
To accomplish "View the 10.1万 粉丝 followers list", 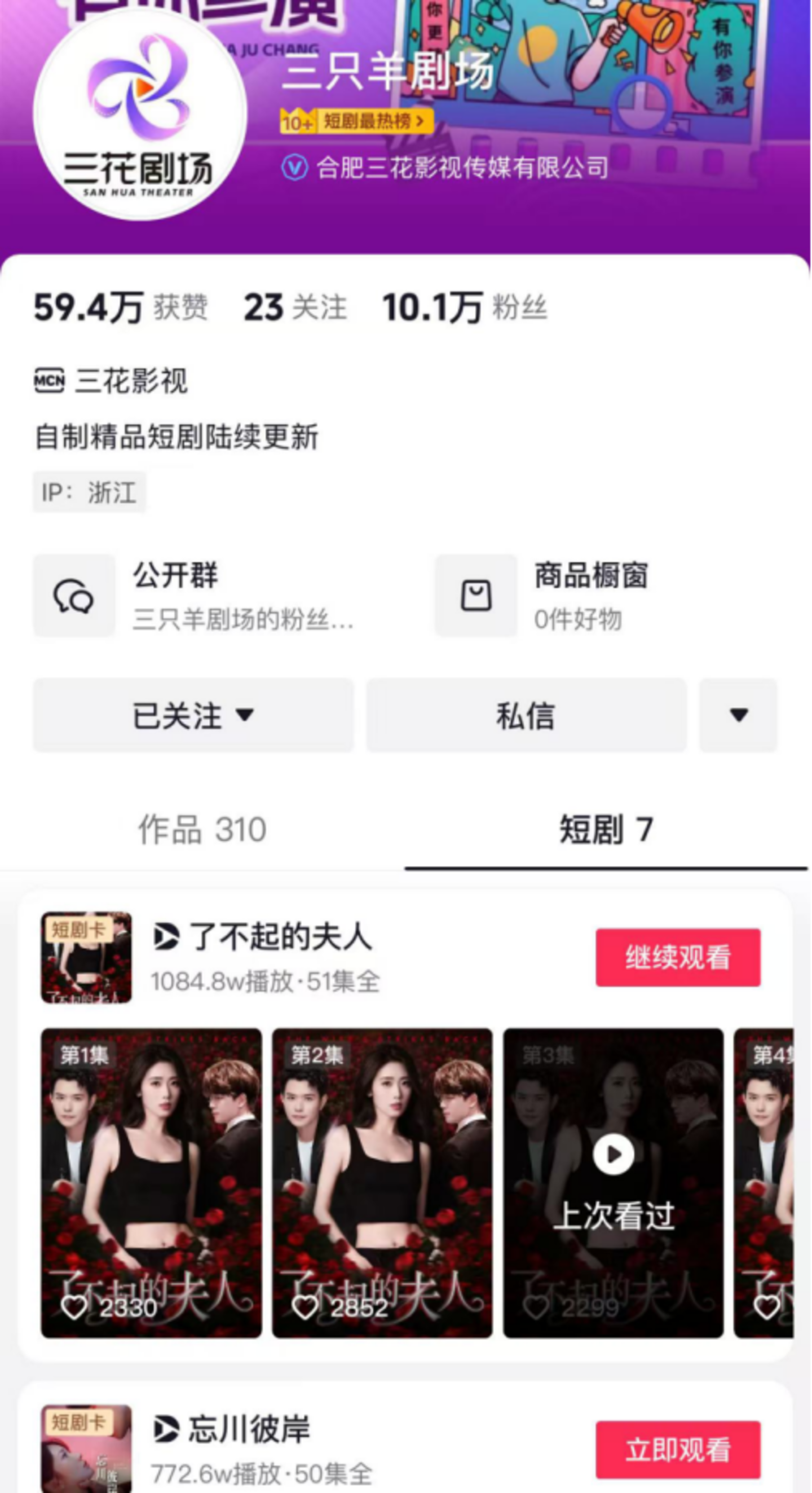I will pyautogui.click(x=464, y=307).
